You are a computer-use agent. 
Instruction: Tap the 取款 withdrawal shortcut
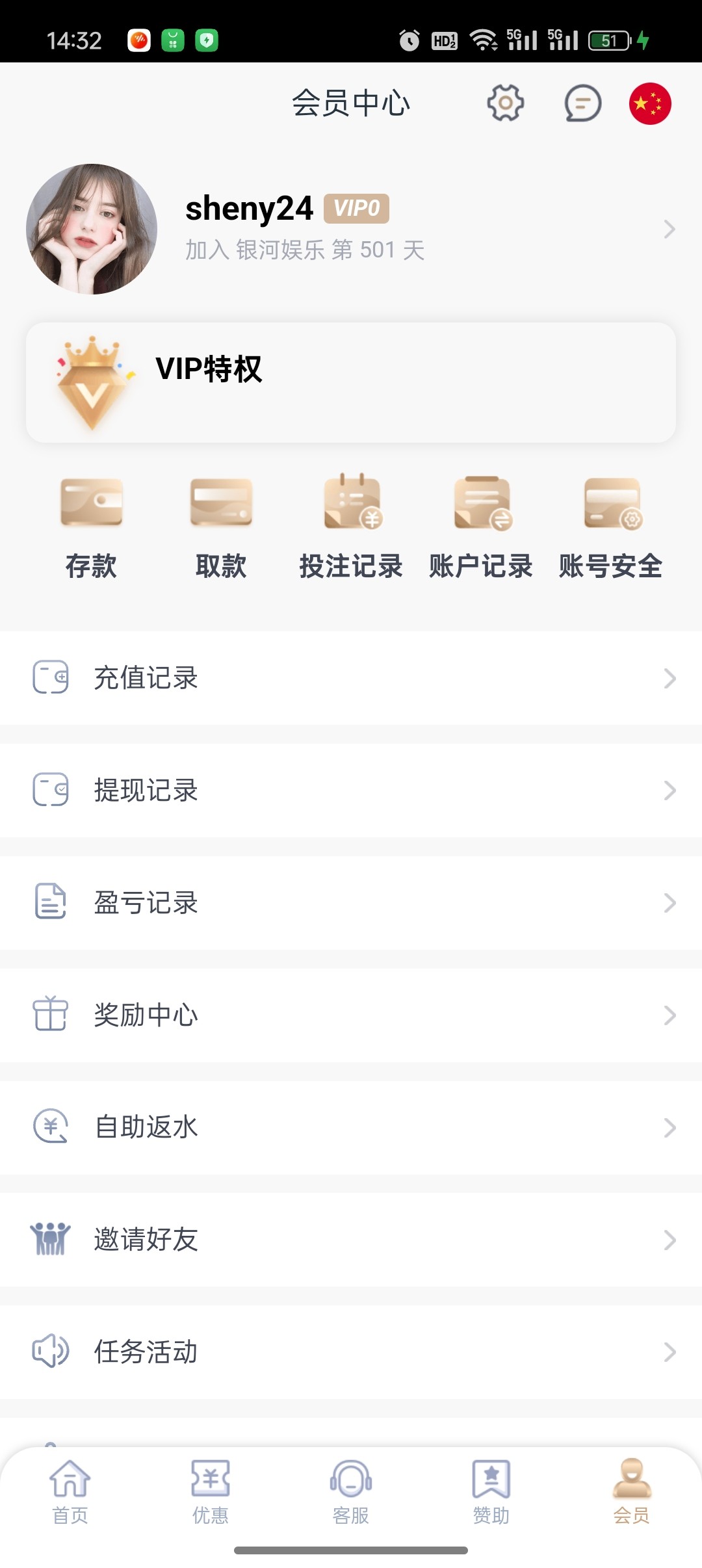click(x=221, y=528)
